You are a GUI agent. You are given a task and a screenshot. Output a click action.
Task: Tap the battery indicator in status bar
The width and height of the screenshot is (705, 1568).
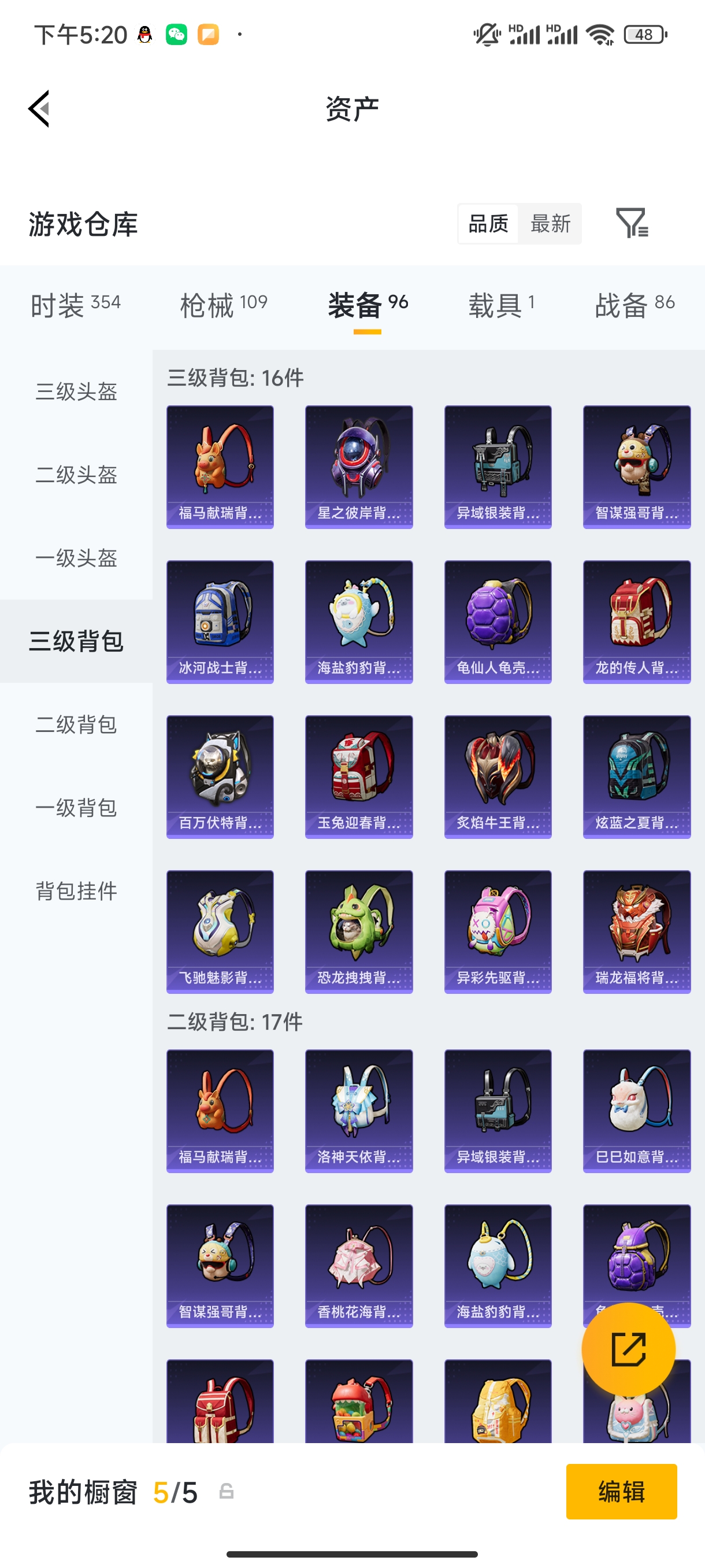(x=644, y=35)
